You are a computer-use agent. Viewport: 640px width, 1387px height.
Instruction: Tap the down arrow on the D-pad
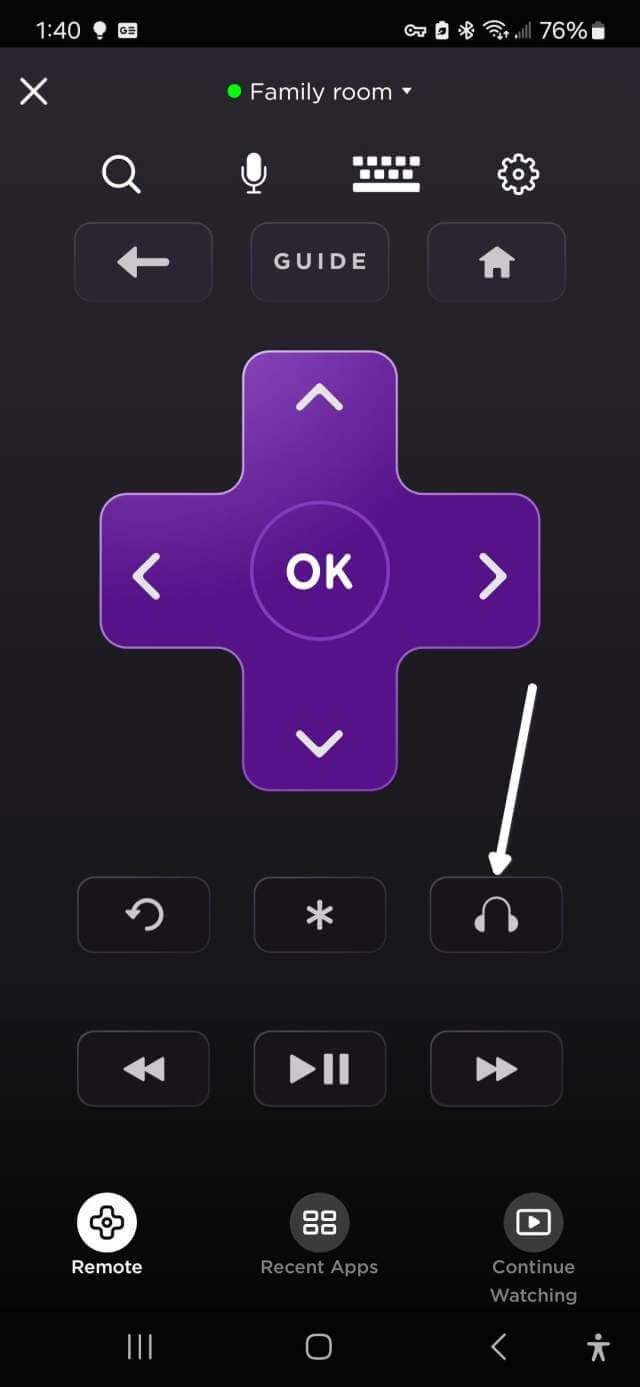tap(320, 743)
